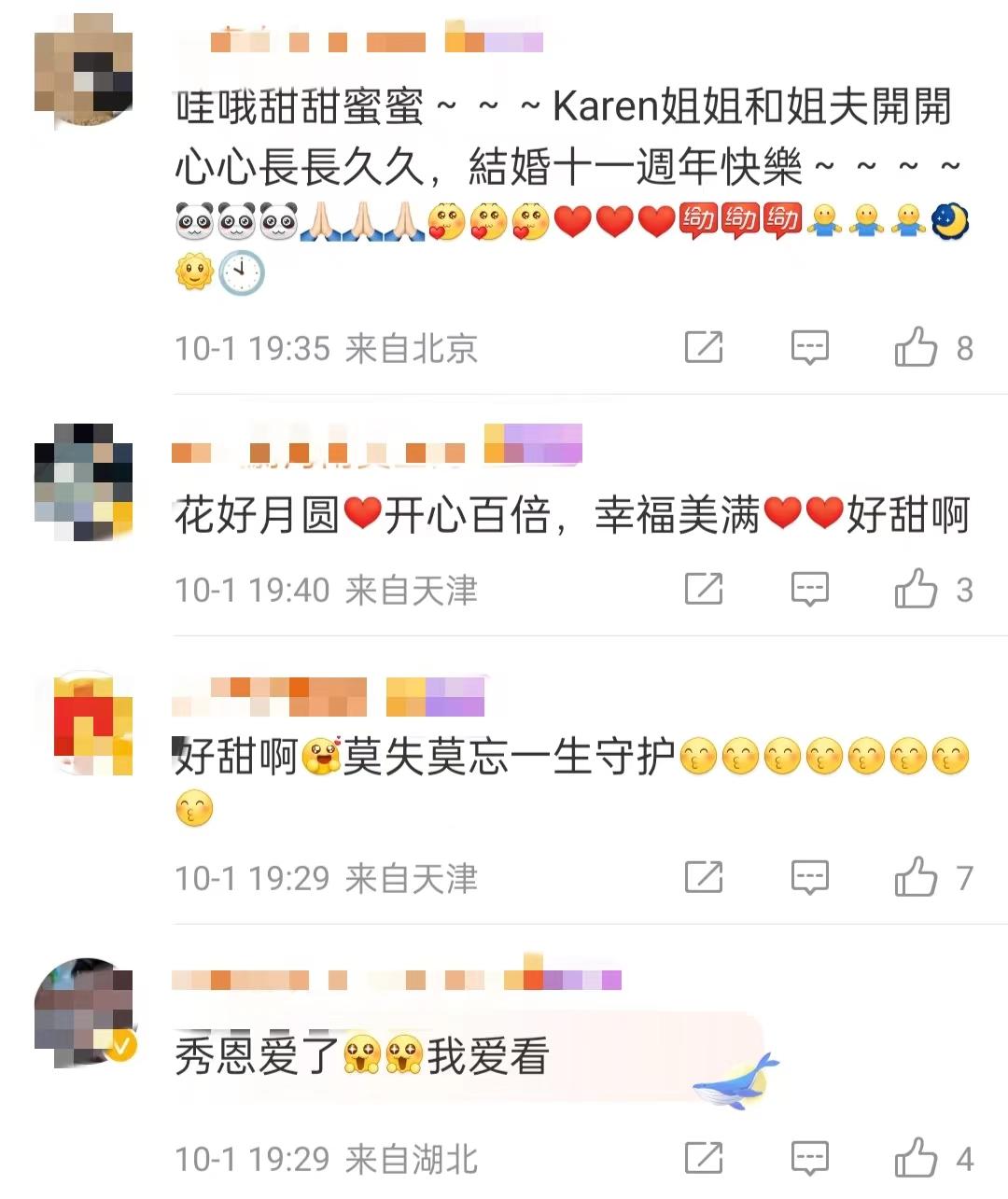Repost the 花好月圆 comment
The width and height of the screenshot is (1008, 1199).
click(704, 589)
